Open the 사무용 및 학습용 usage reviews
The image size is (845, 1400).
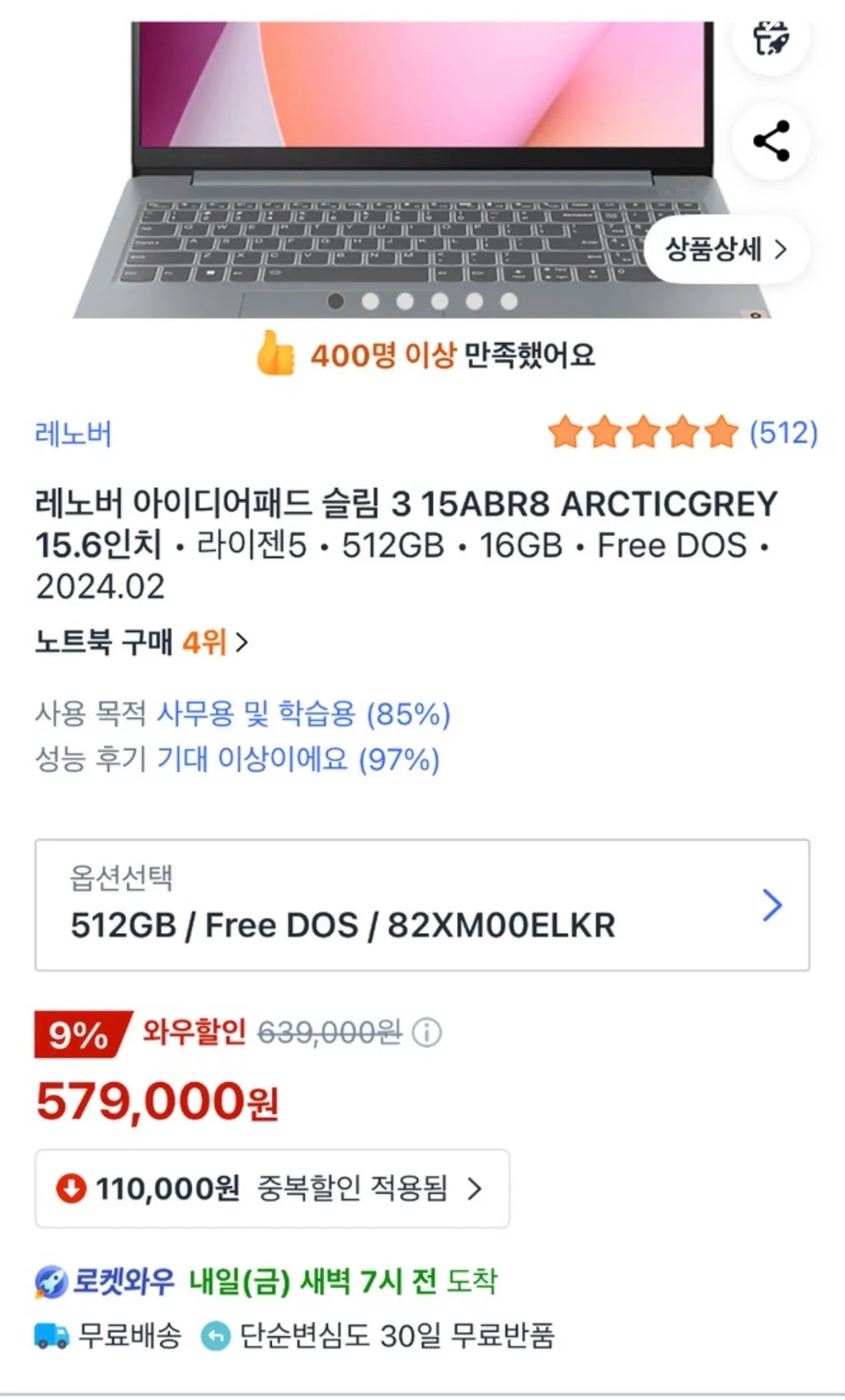301,714
